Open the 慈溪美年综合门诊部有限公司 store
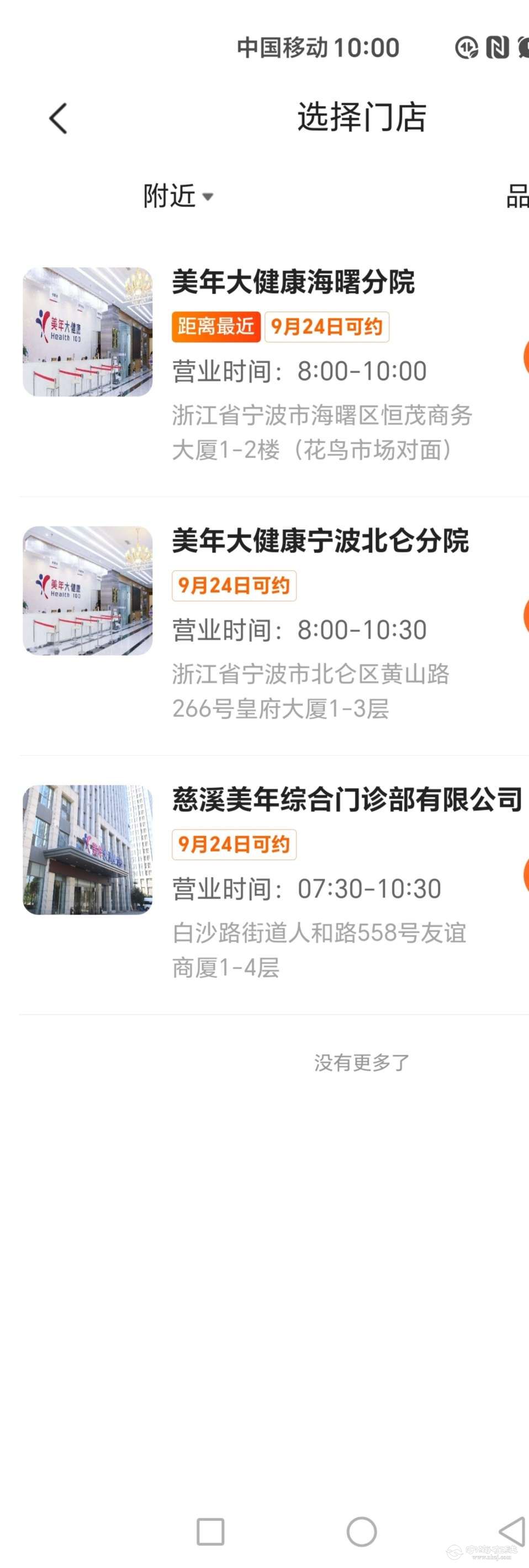This screenshot has width=529, height=1568. 347,800
